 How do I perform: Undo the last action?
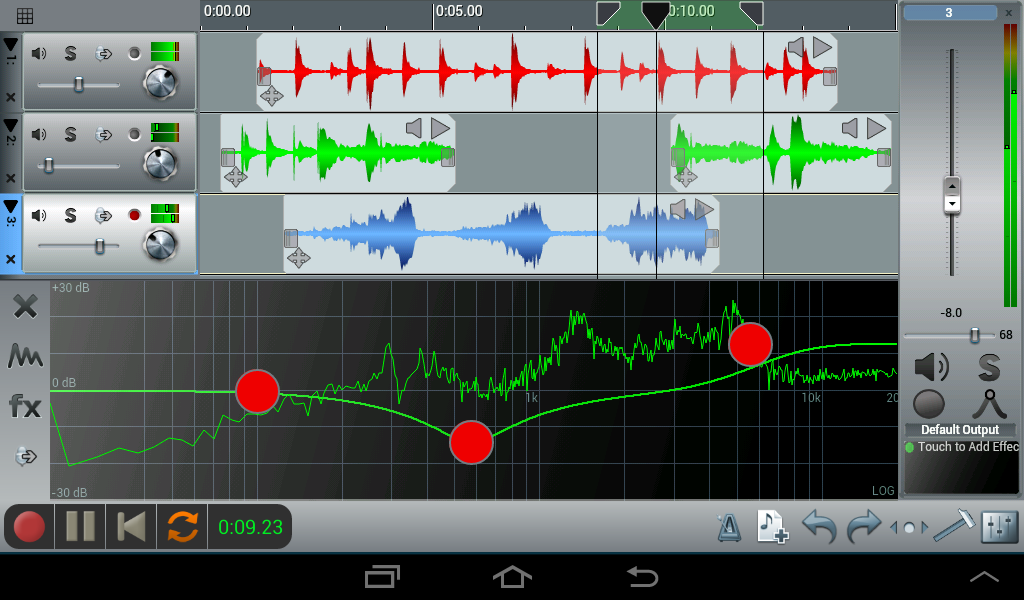(x=819, y=527)
